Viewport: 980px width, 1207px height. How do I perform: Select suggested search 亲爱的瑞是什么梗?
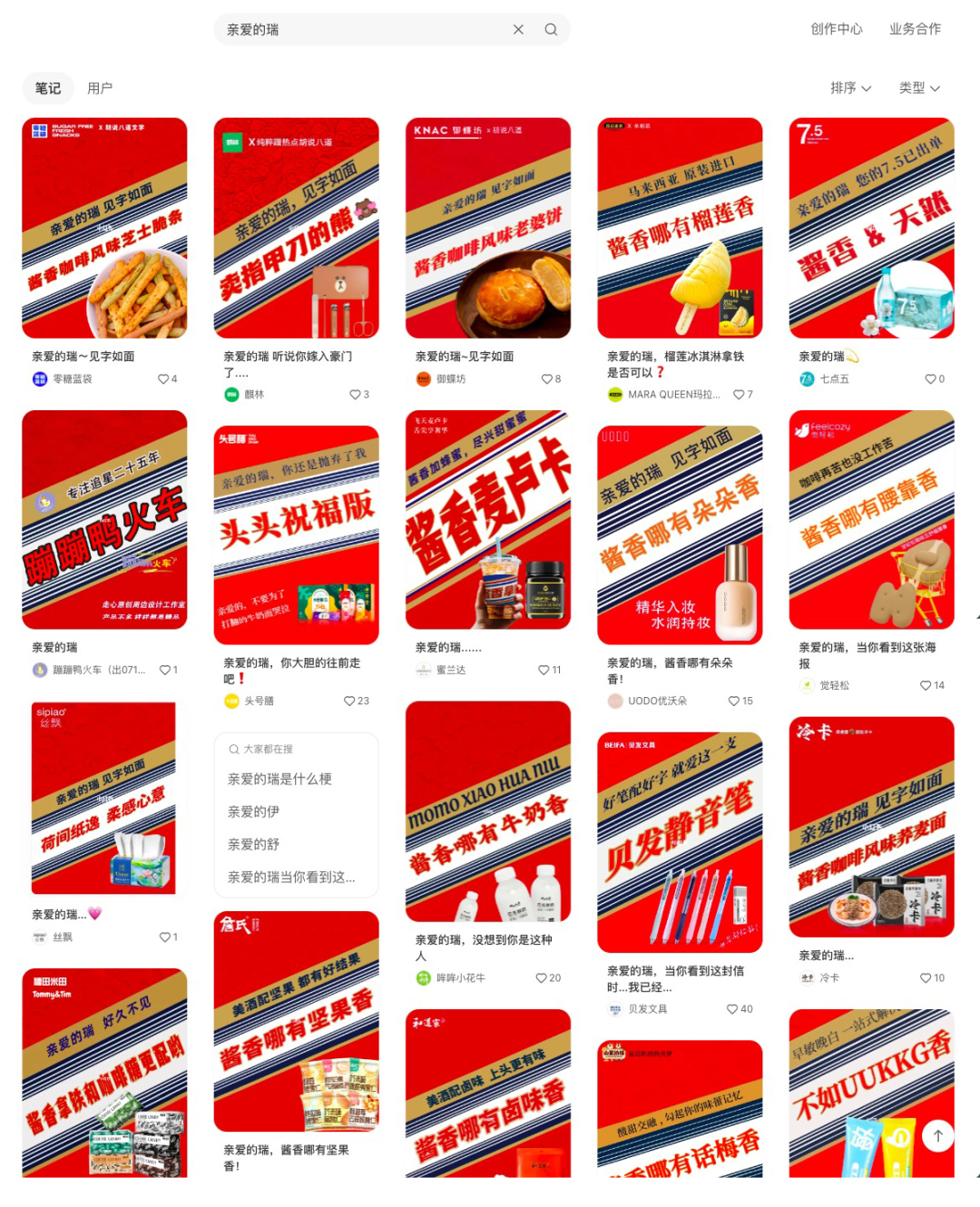pos(279,779)
